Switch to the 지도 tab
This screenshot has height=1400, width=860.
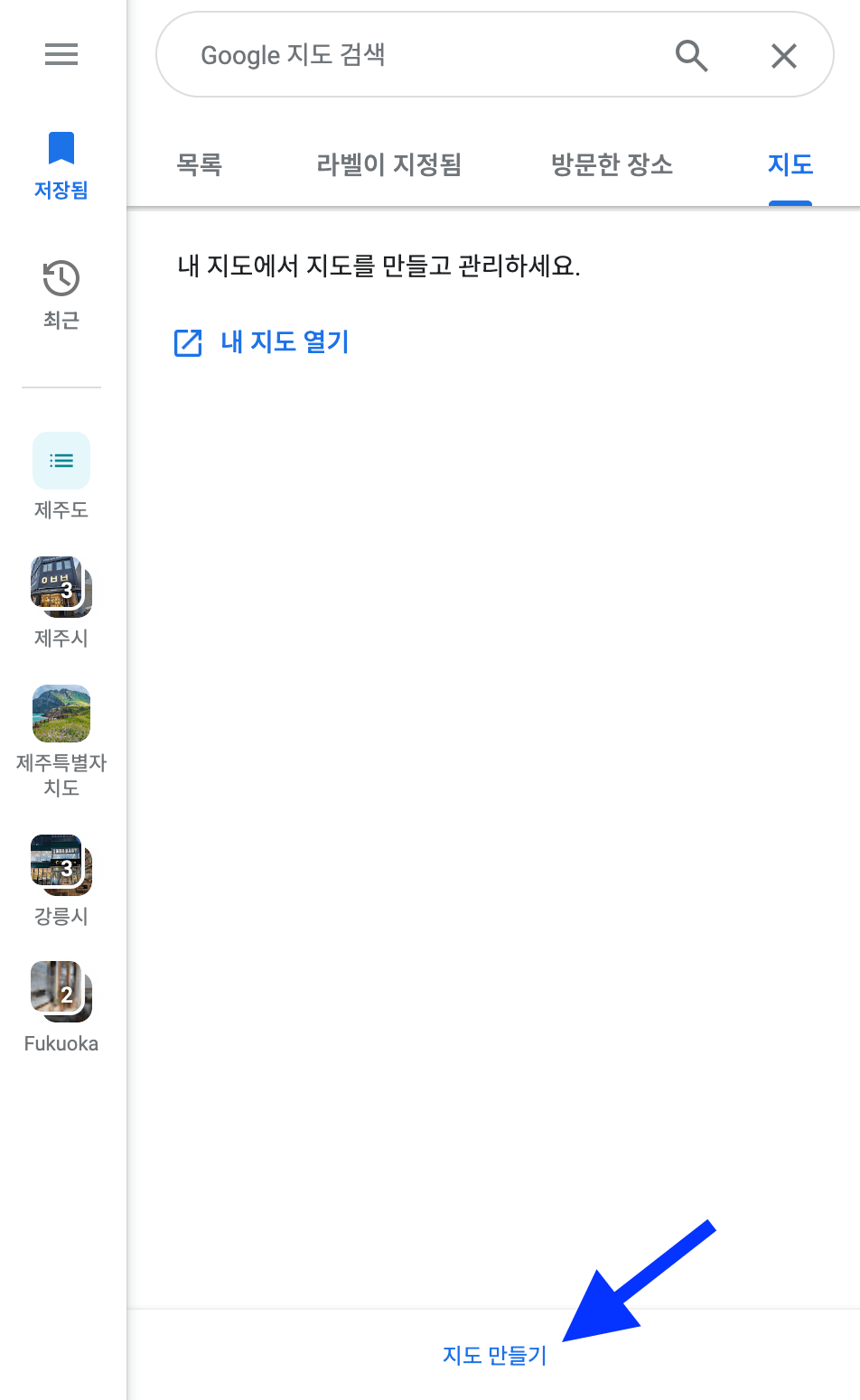(x=790, y=165)
